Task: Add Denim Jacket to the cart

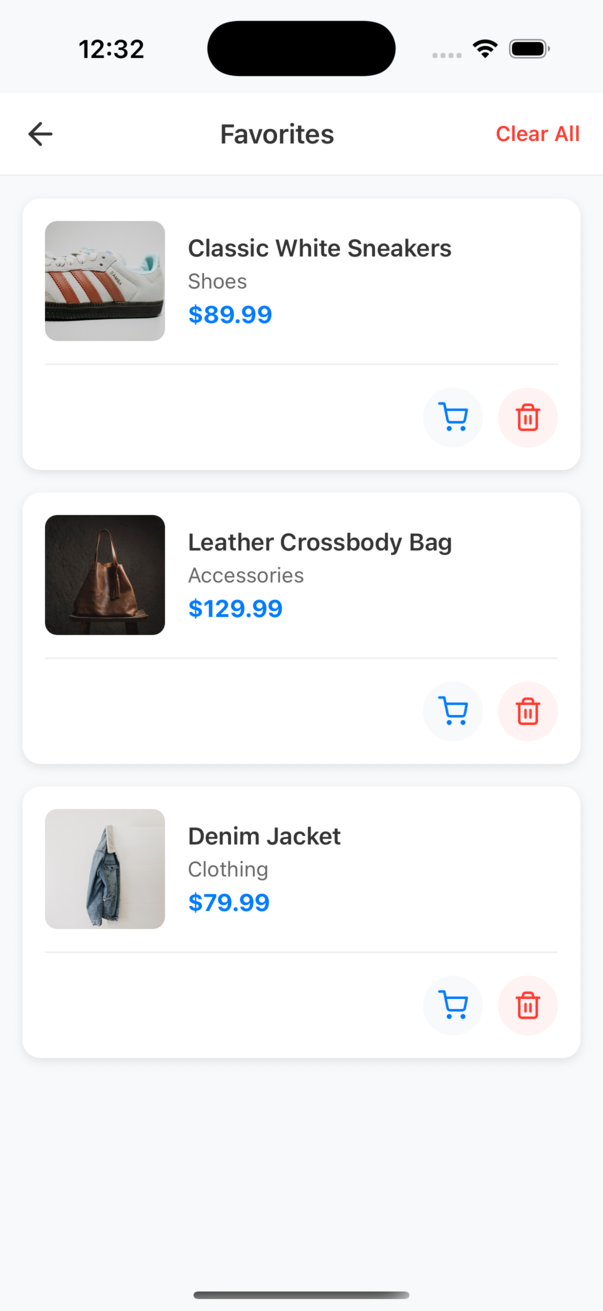Action: 453,1005
